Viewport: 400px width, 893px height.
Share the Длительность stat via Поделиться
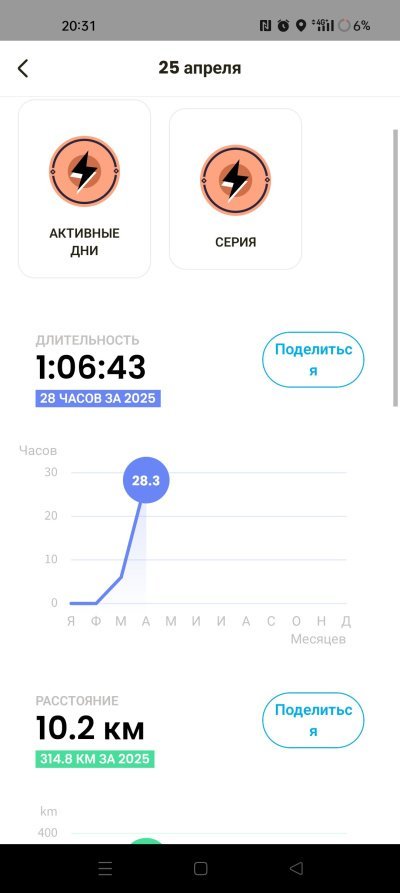313,360
